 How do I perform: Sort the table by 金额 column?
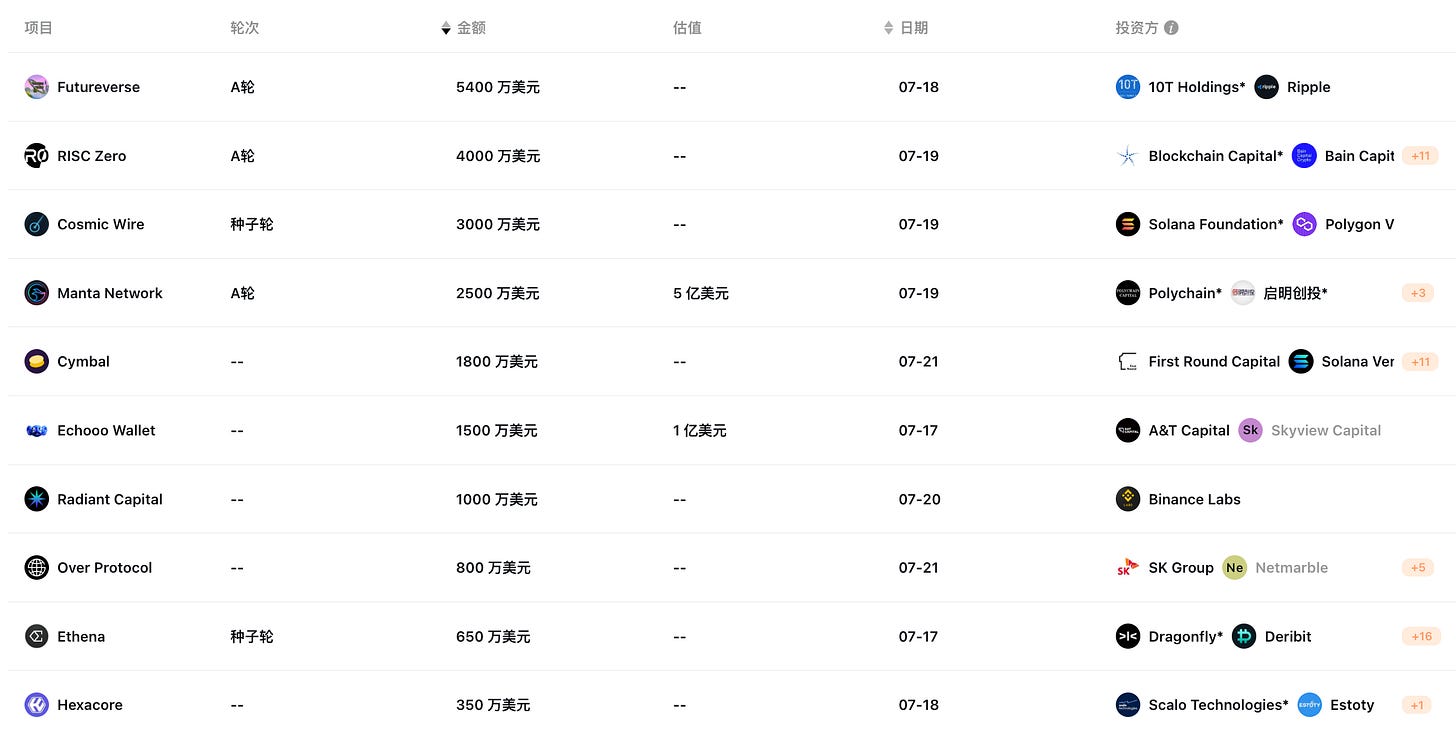(463, 28)
